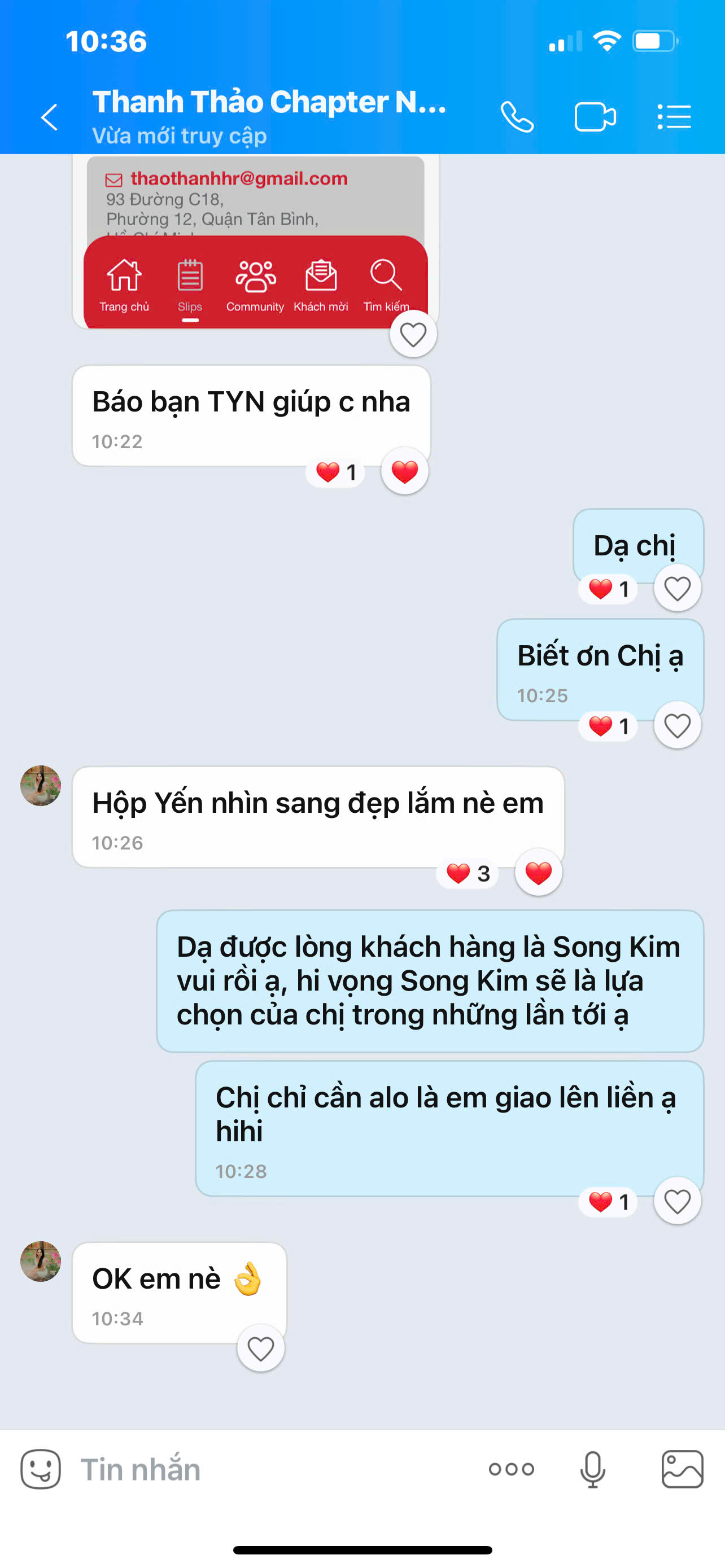Go back to the chat list
The width and height of the screenshot is (725, 1568).
(x=49, y=117)
